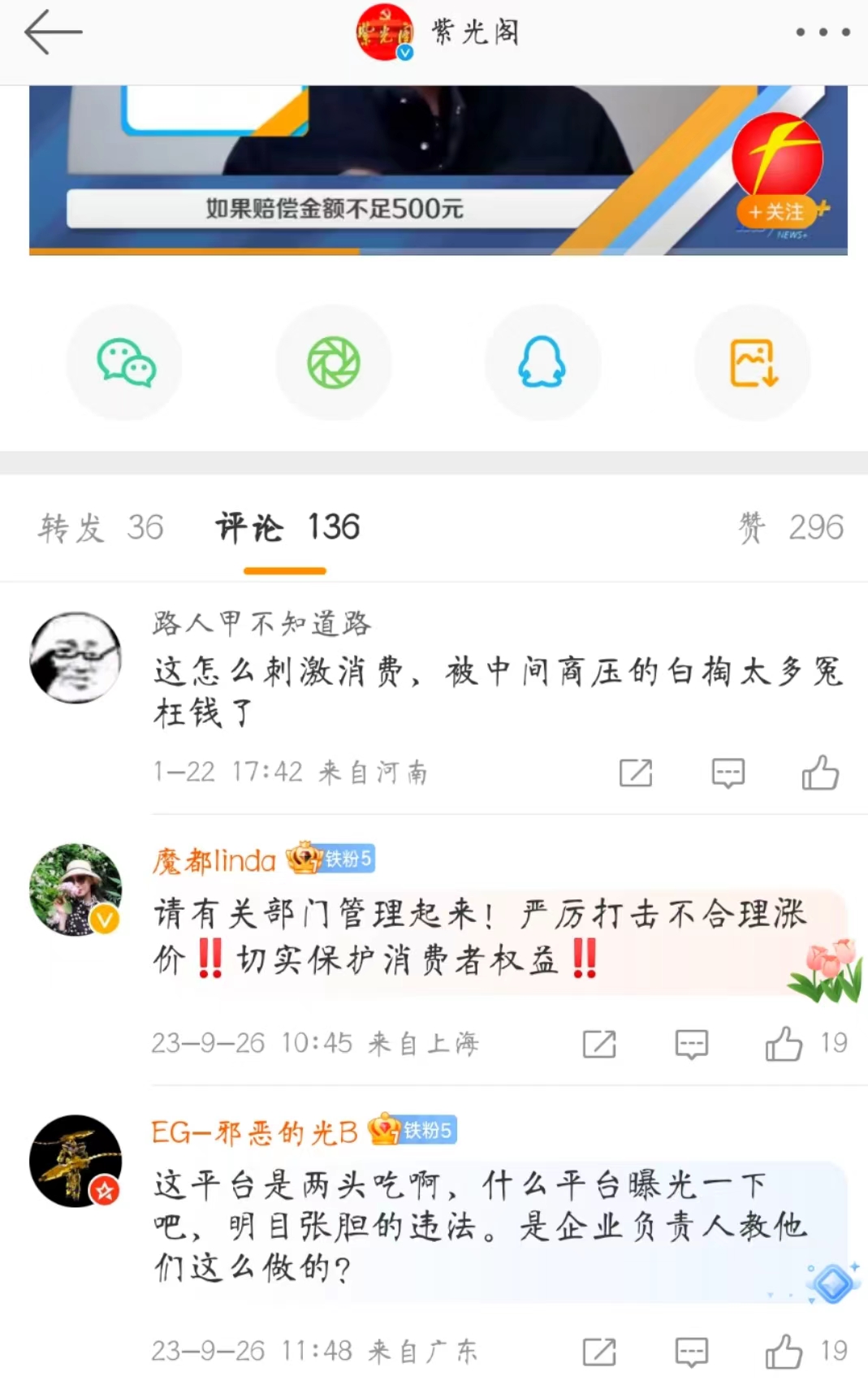Go back using the top arrow
The image size is (868, 1385).
(54, 32)
